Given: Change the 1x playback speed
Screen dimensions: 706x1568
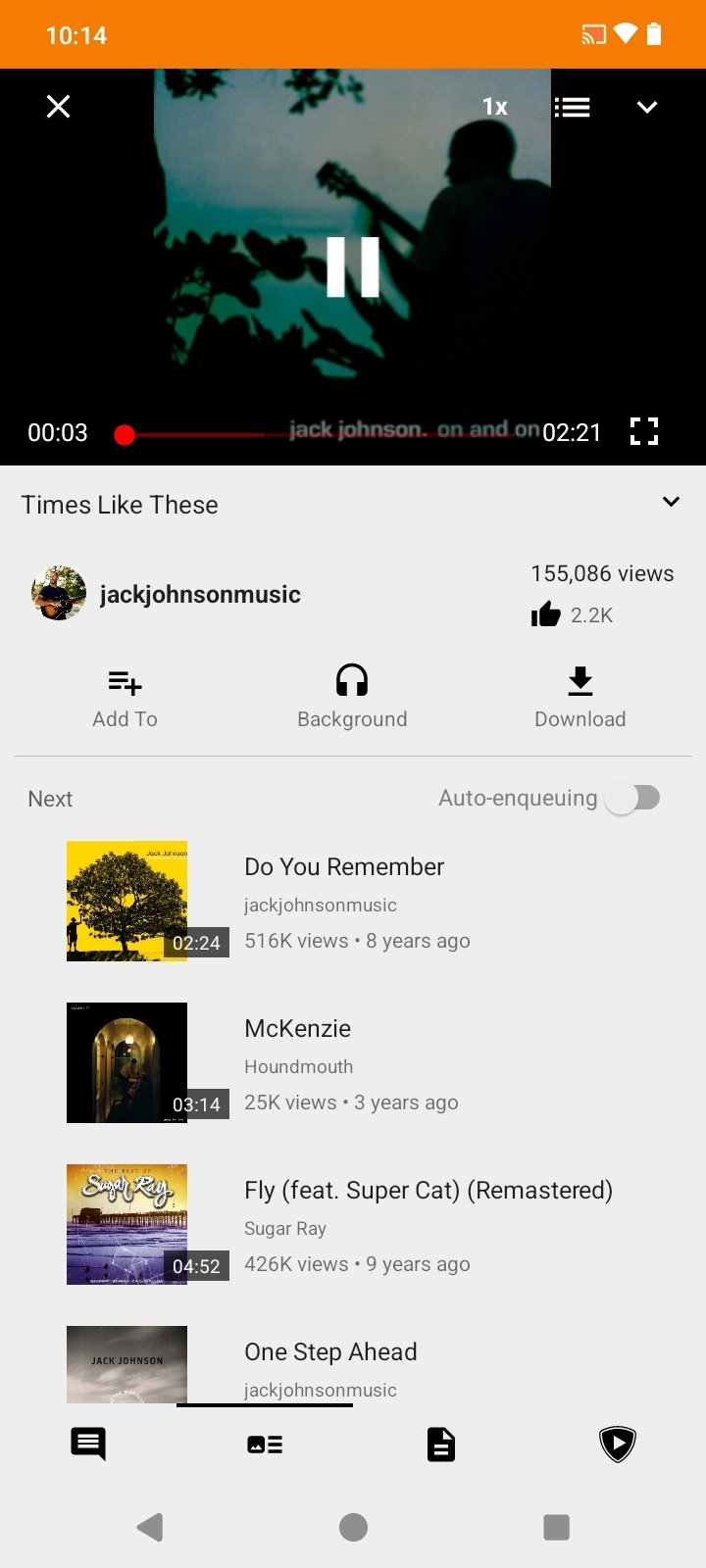Looking at the screenshot, I should click(x=495, y=107).
